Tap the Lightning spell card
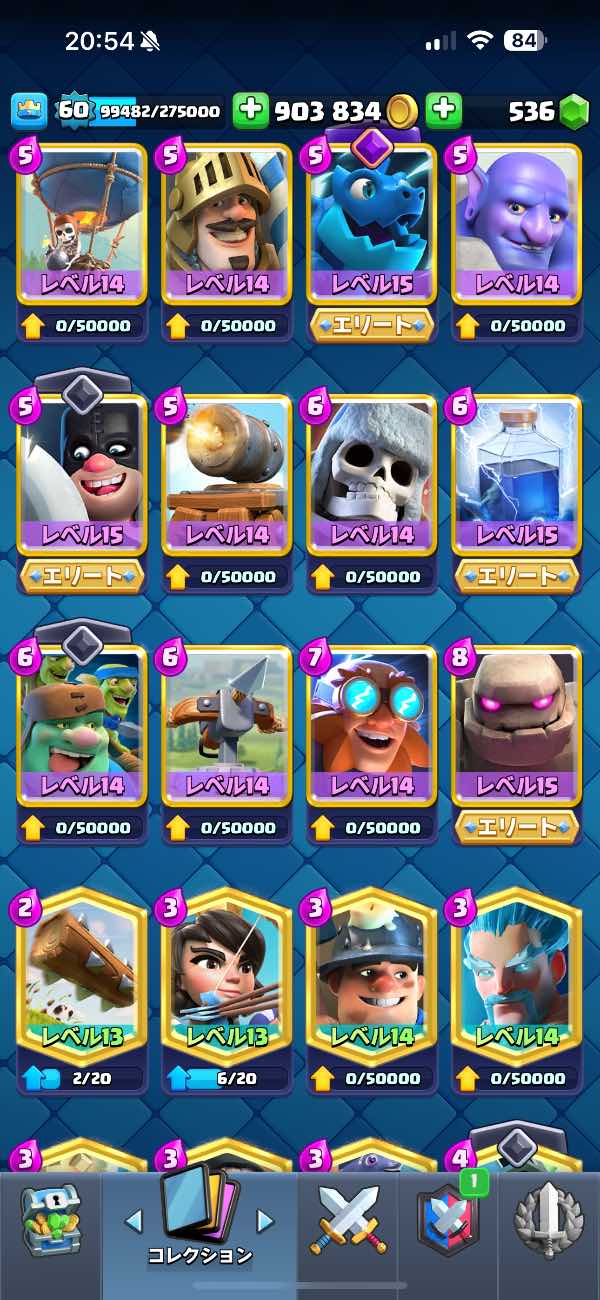 click(x=517, y=475)
